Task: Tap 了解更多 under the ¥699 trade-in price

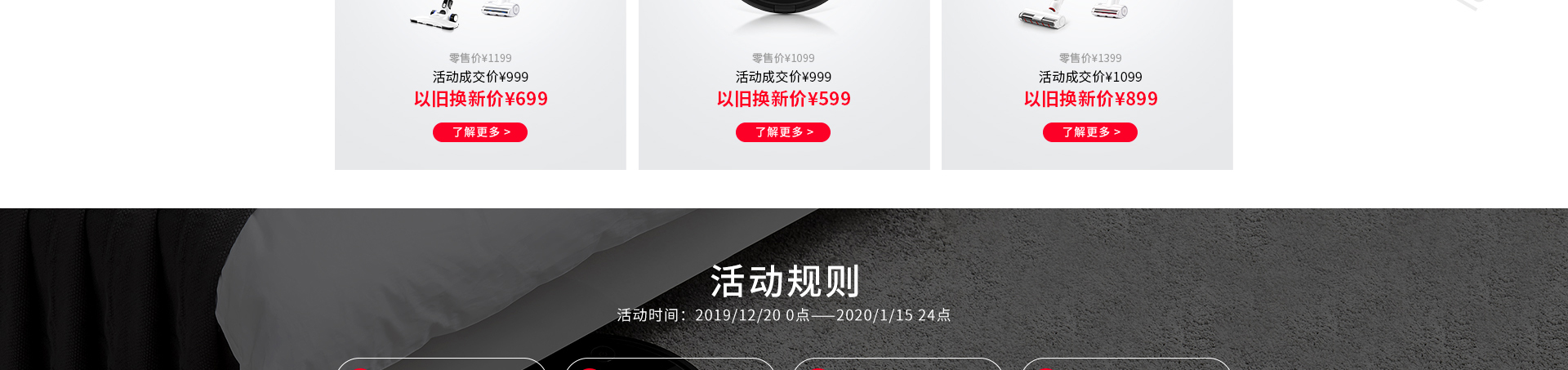Action: click(x=480, y=132)
